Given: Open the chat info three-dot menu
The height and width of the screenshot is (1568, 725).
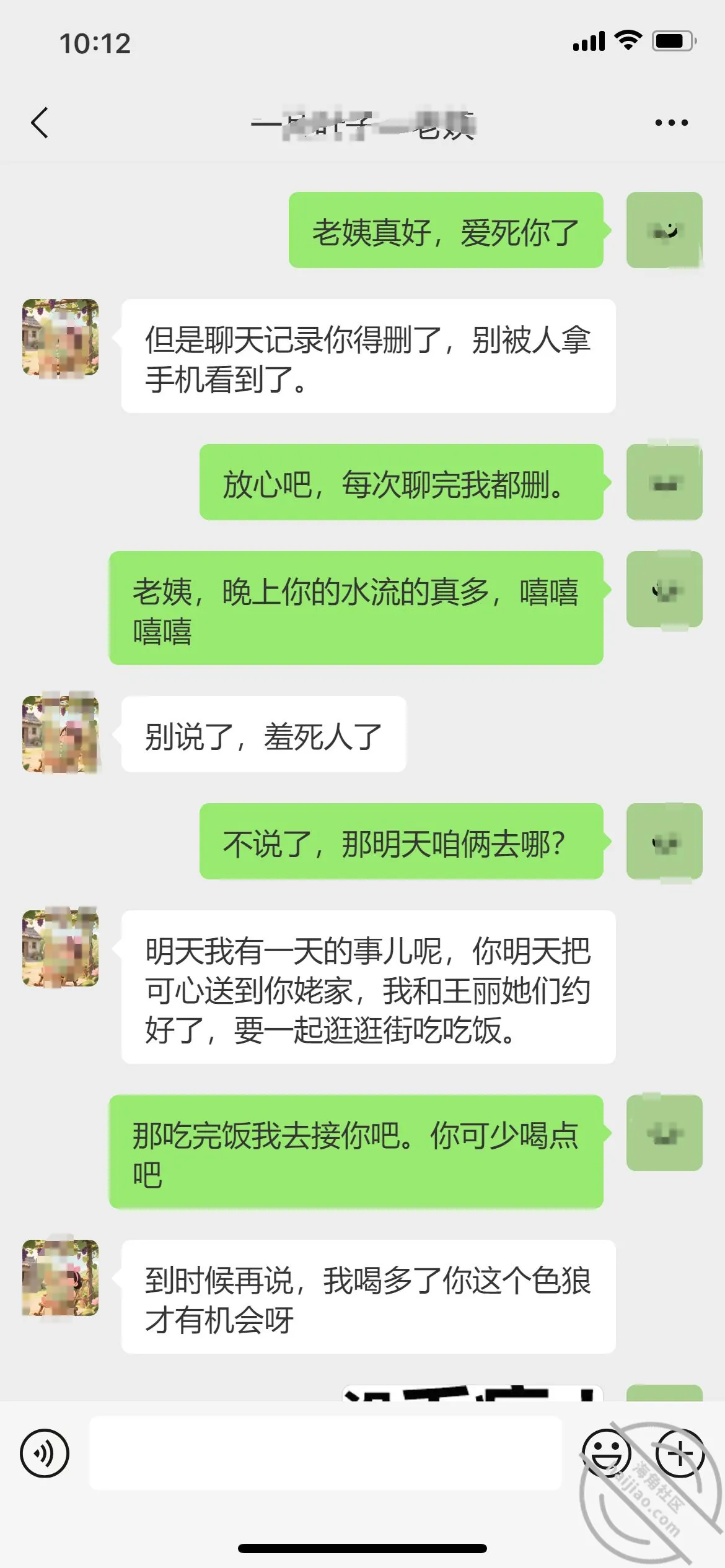Looking at the screenshot, I should [672, 123].
